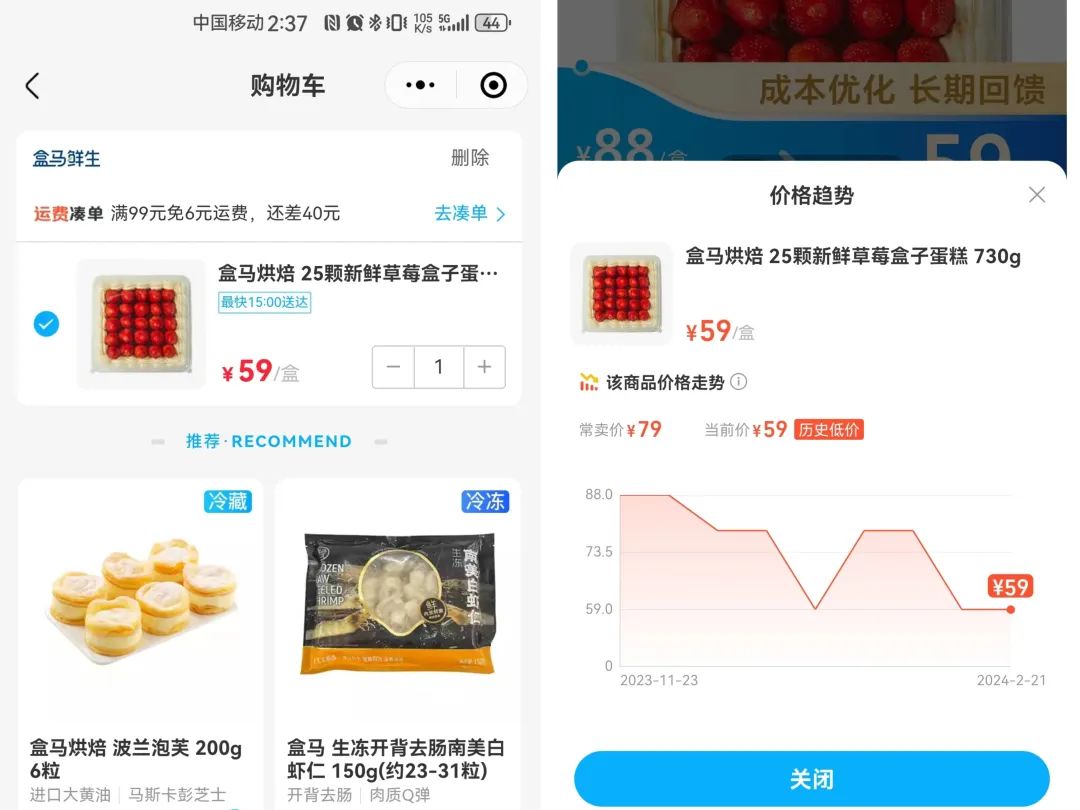Open the strawberry cake product in cart
1080x810 pixels.
point(357,274)
